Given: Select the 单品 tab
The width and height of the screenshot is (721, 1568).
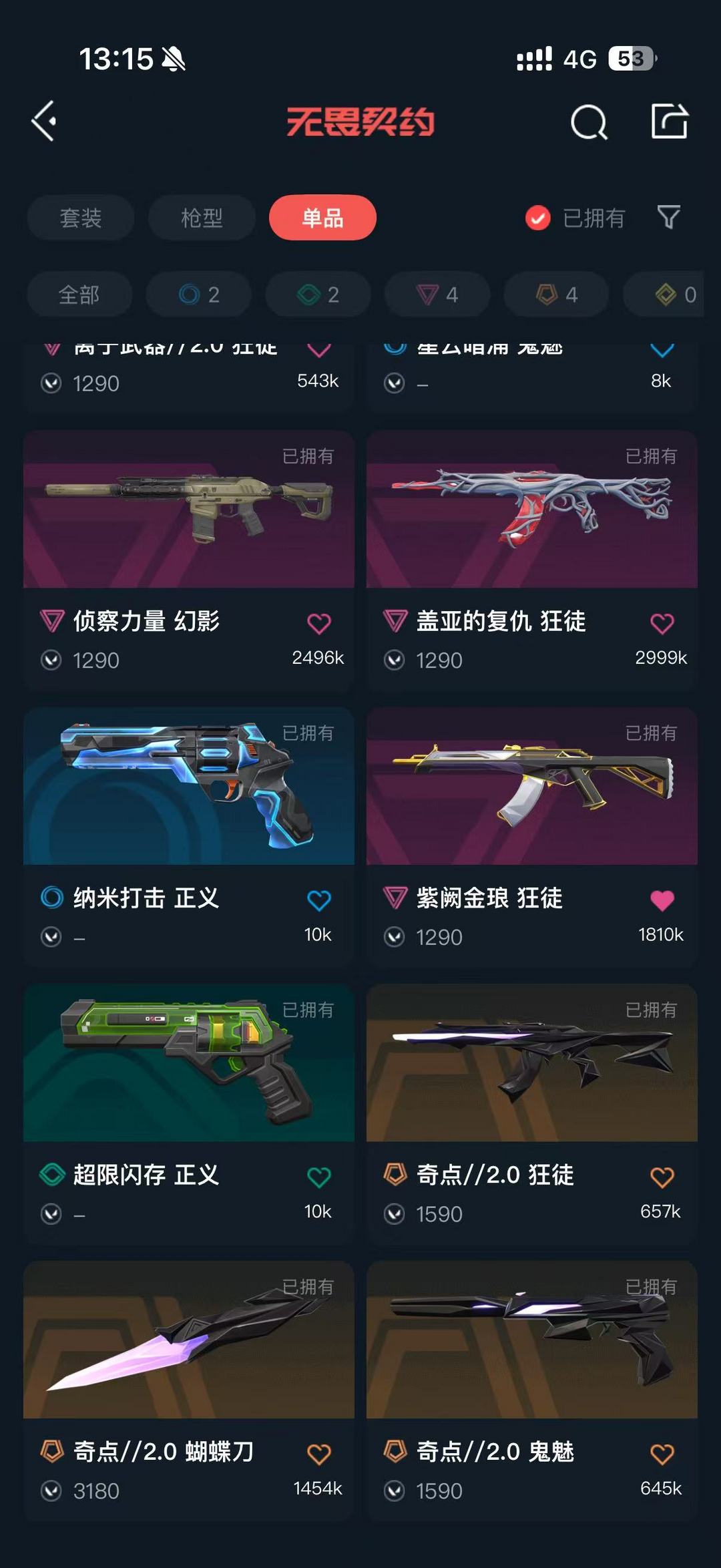Looking at the screenshot, I should pyautogui.click(x=322, y=218).
